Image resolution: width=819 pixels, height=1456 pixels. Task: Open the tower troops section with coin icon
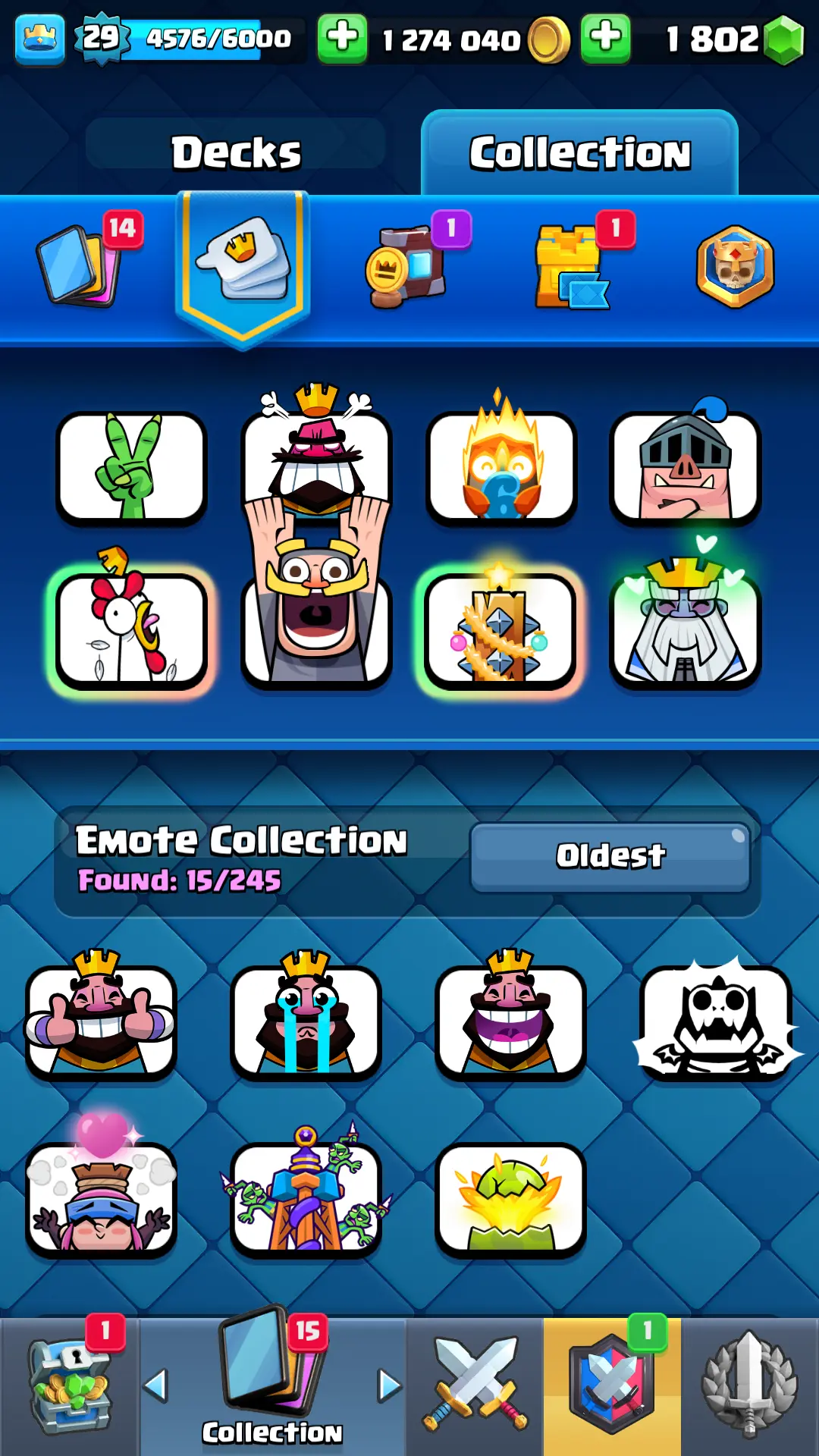[x=407, y=267]
